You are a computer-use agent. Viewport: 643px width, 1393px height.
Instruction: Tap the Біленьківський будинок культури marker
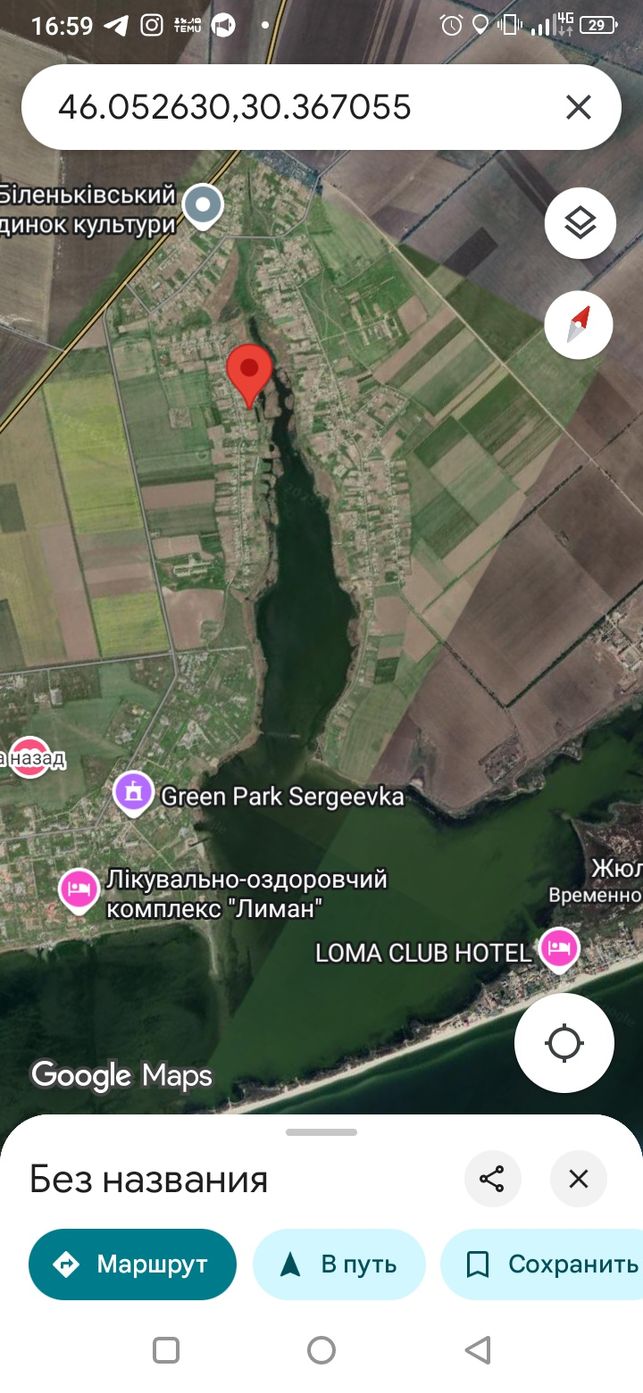point(203,207)
